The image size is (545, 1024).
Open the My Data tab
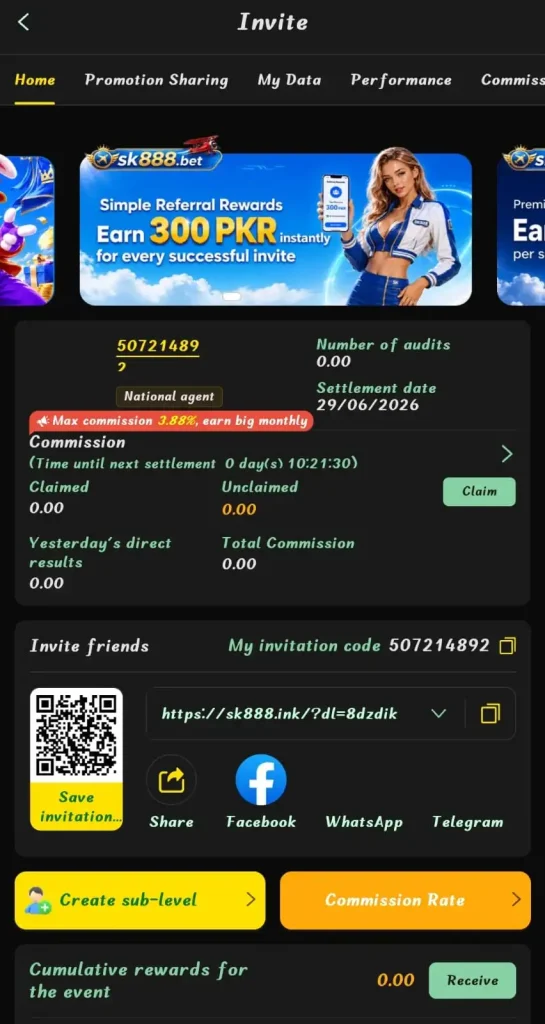tap(289, 80)
